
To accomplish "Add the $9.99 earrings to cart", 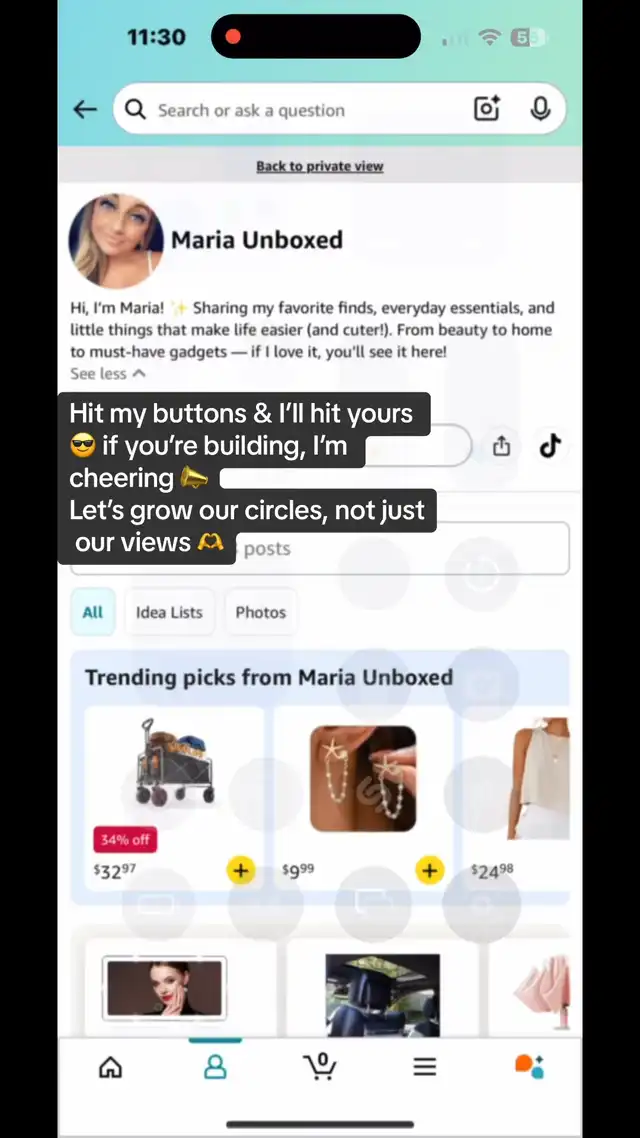I will click(x=430, y=870).
